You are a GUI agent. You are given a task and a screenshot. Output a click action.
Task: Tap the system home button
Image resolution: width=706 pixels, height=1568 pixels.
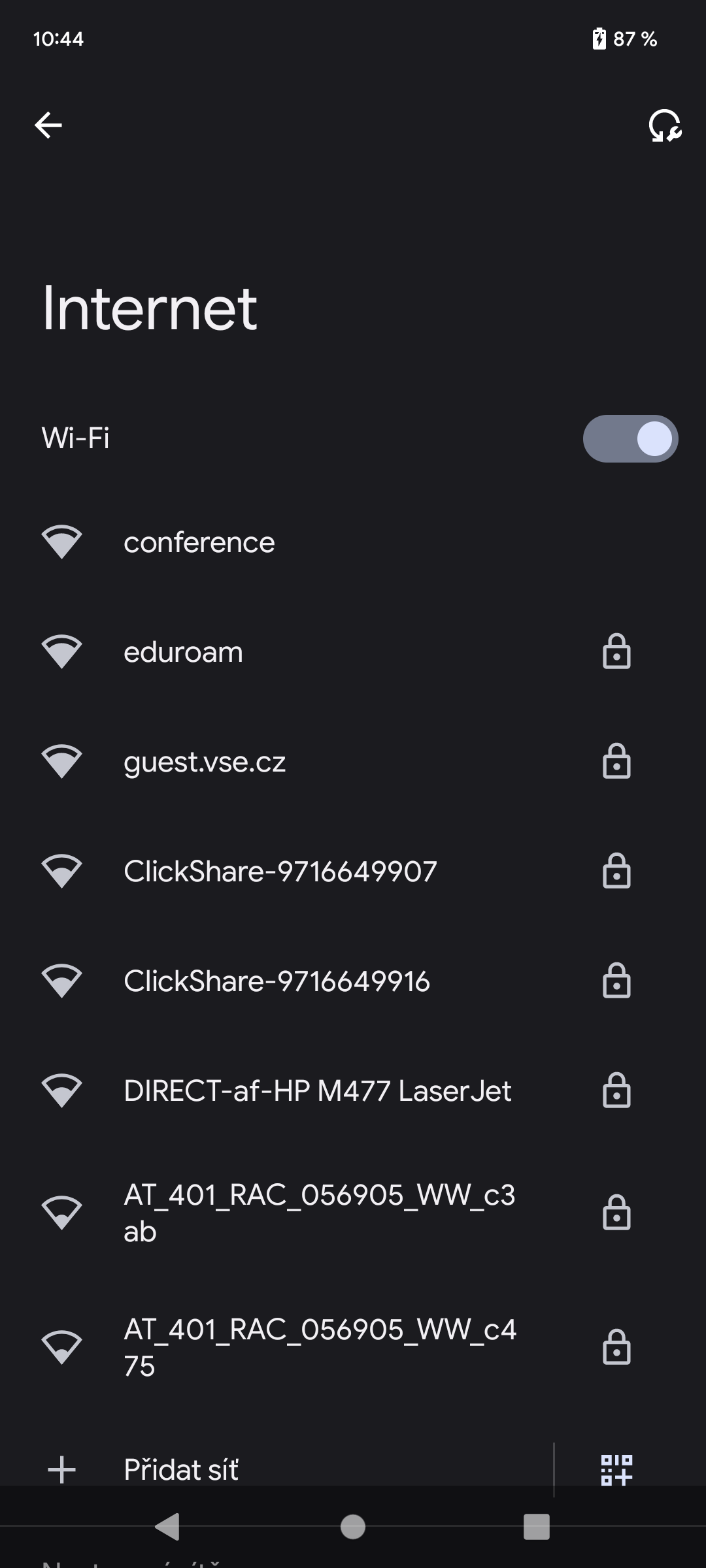(353, 1527)
